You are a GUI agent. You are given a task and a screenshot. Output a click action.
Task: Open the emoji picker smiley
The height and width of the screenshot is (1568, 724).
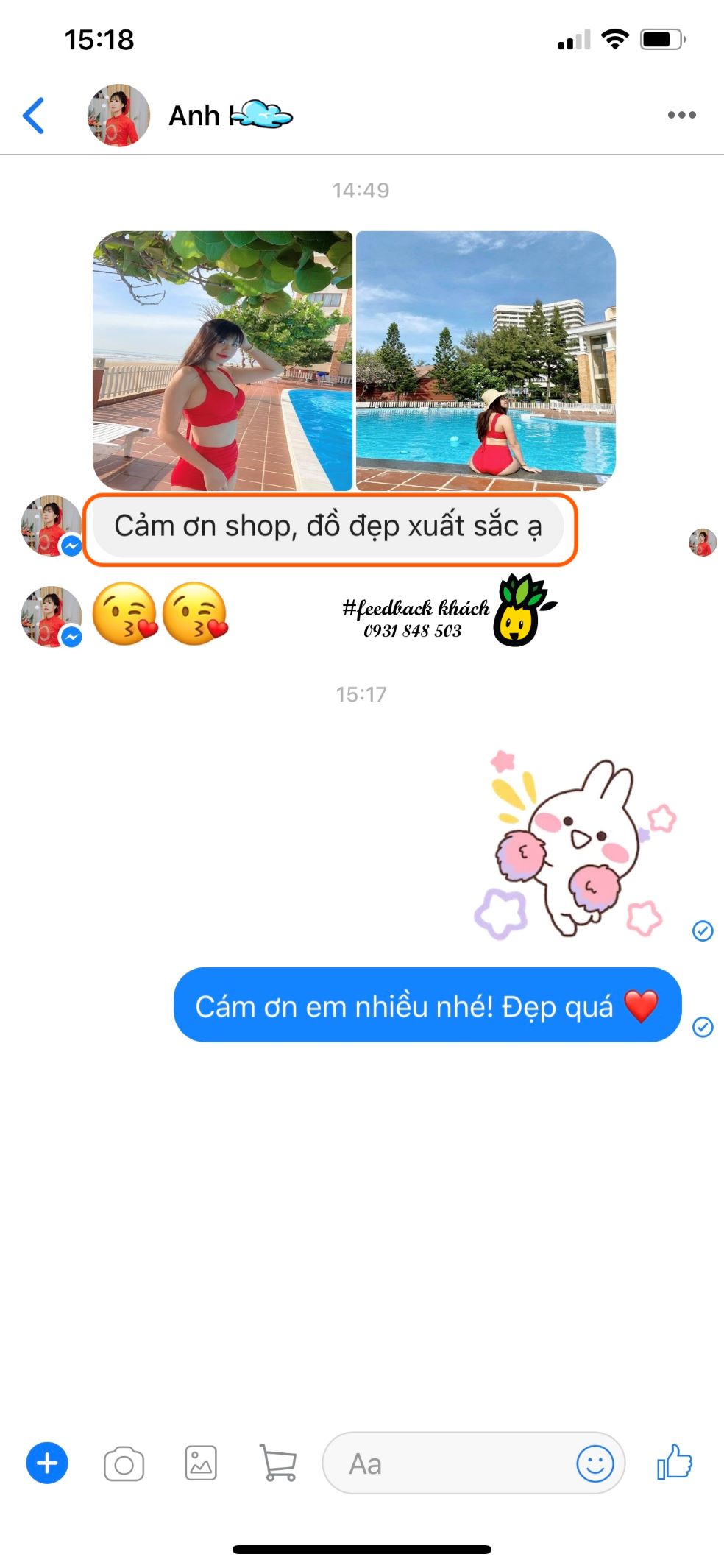click(595, 1463)
